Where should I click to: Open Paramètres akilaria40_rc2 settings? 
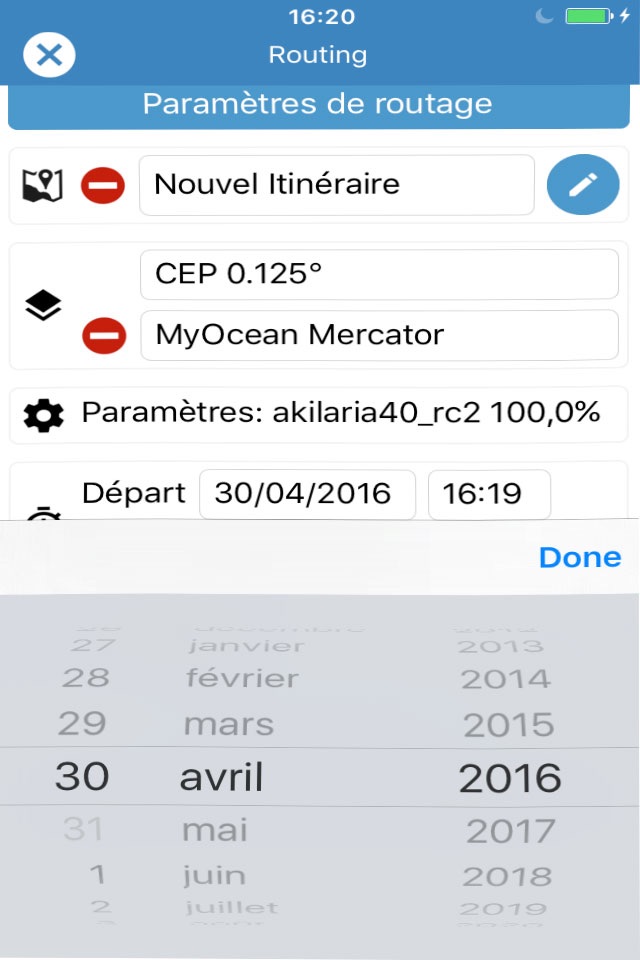click(x=318, y=414)
